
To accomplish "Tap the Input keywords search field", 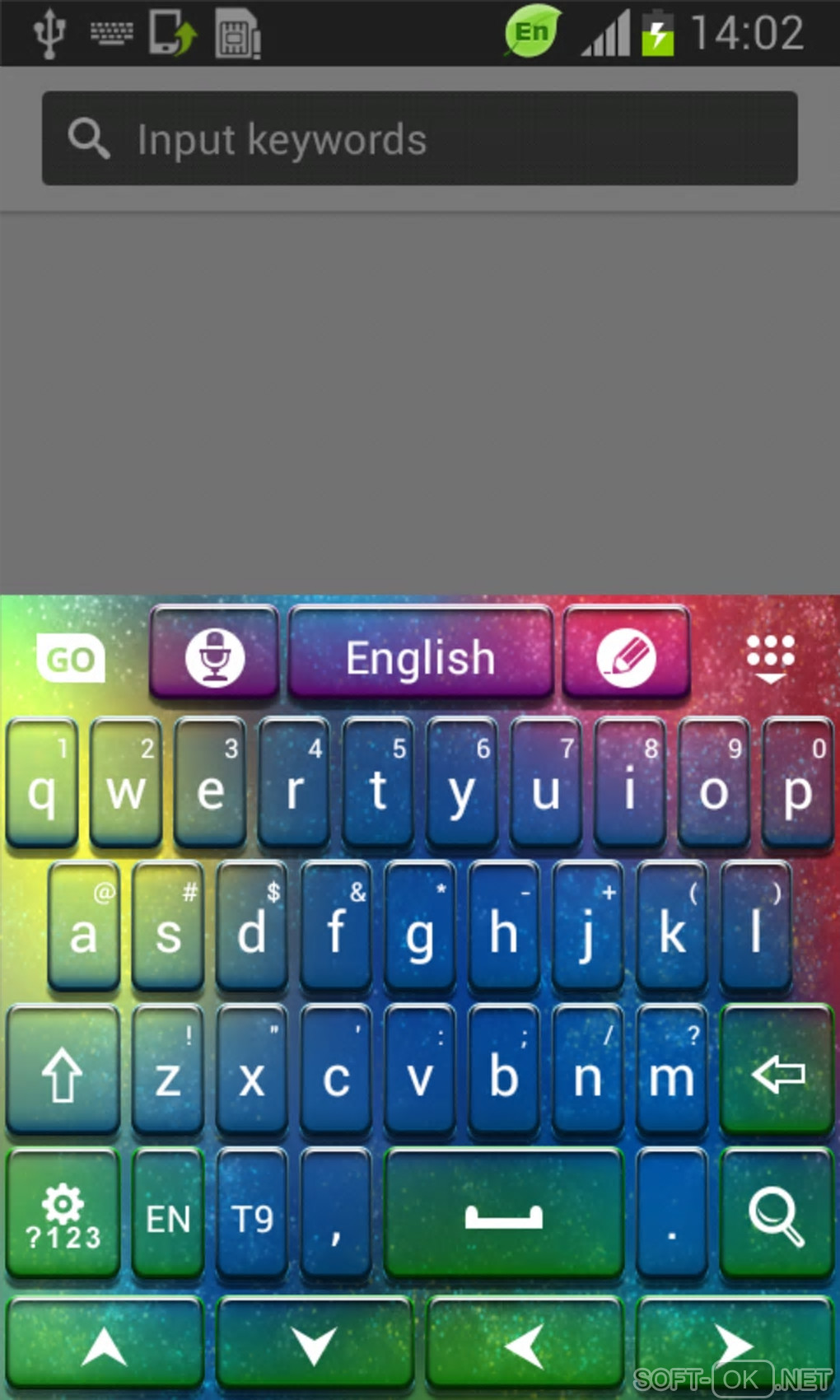I will (420, 138).
